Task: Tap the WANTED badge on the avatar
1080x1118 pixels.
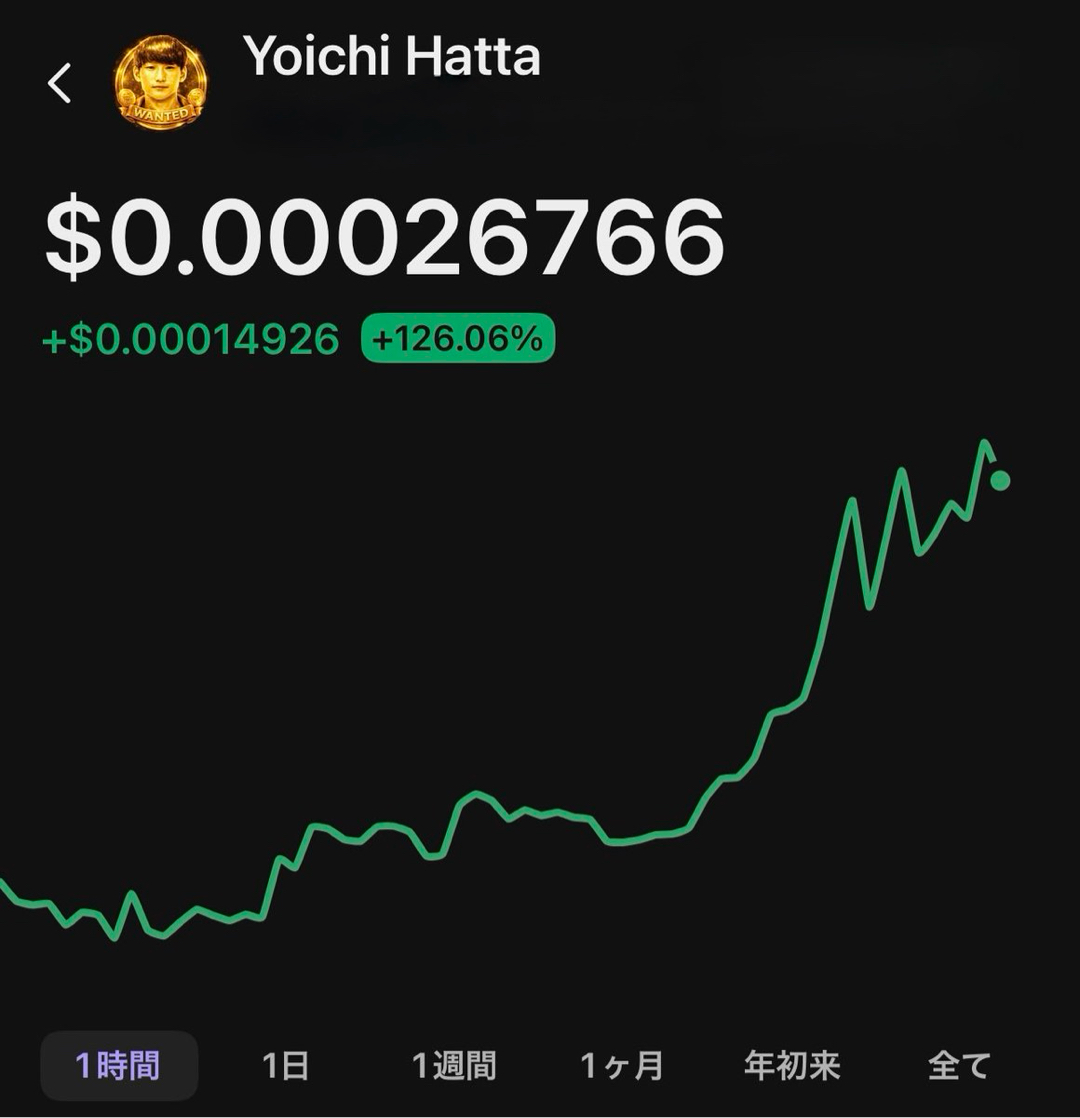Action: pos(160,112)
